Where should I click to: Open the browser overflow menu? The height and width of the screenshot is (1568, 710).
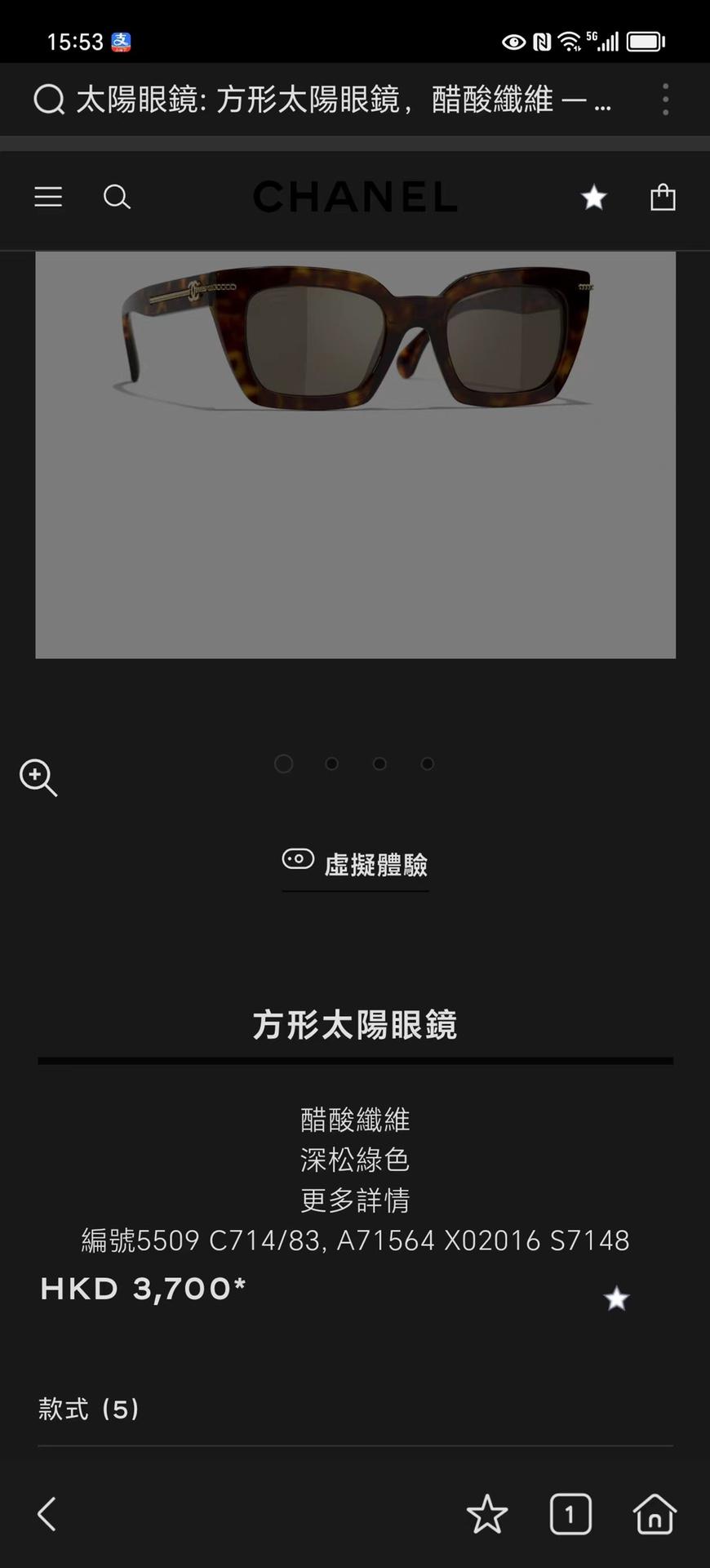pyautogui.click(x=666, y=100)
